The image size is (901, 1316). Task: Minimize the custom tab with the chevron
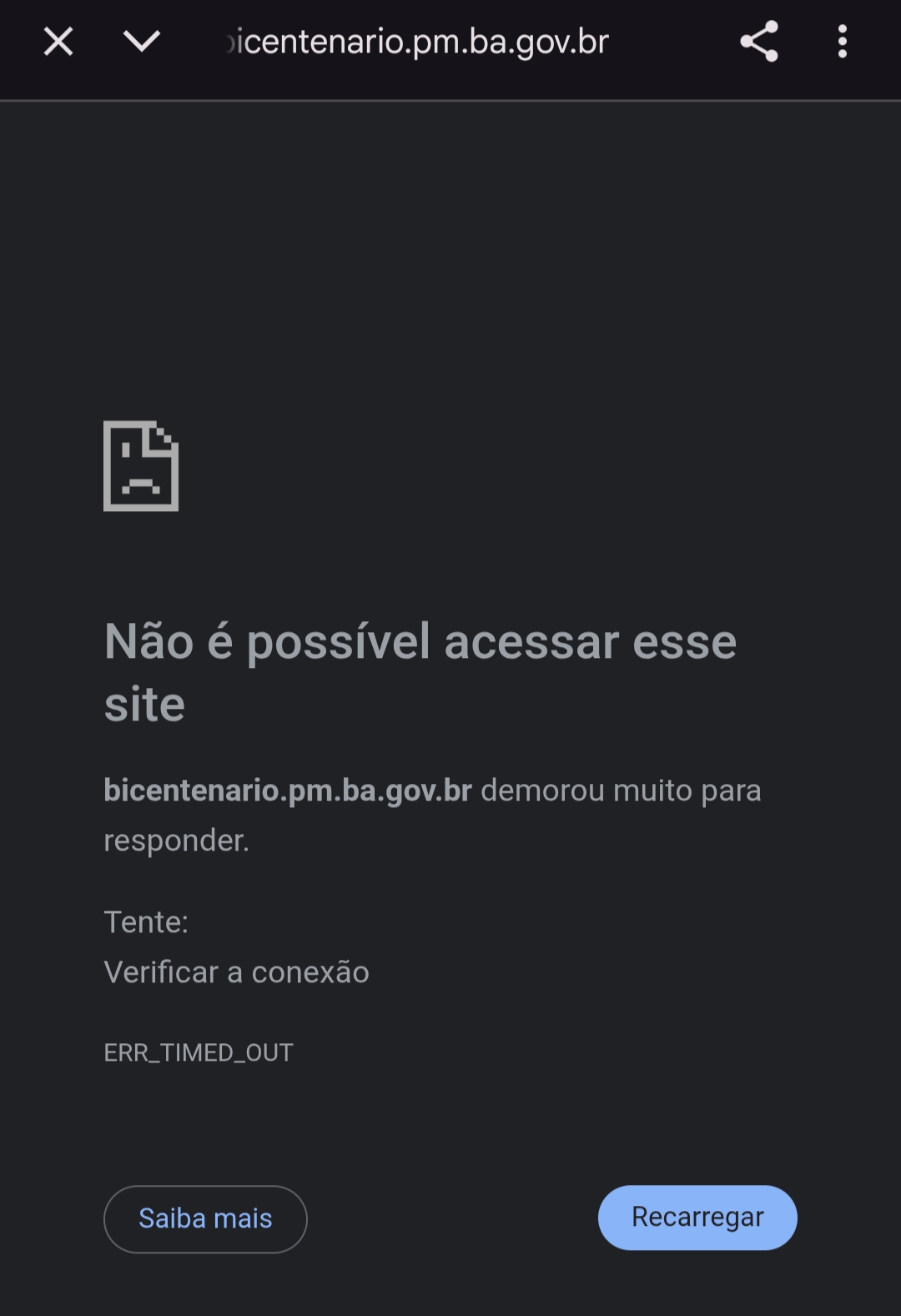click(141, 42)
